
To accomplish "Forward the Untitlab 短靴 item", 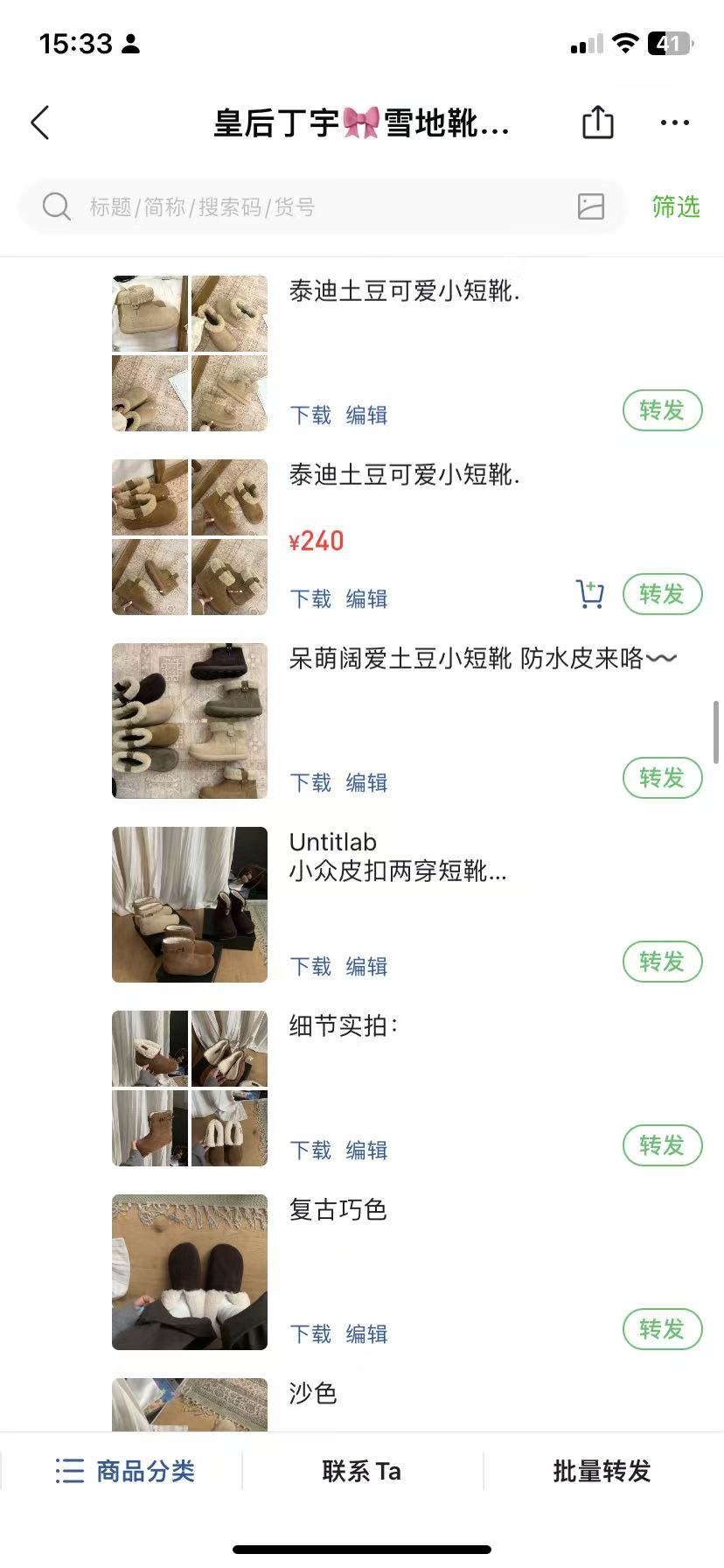I will 662,962.
